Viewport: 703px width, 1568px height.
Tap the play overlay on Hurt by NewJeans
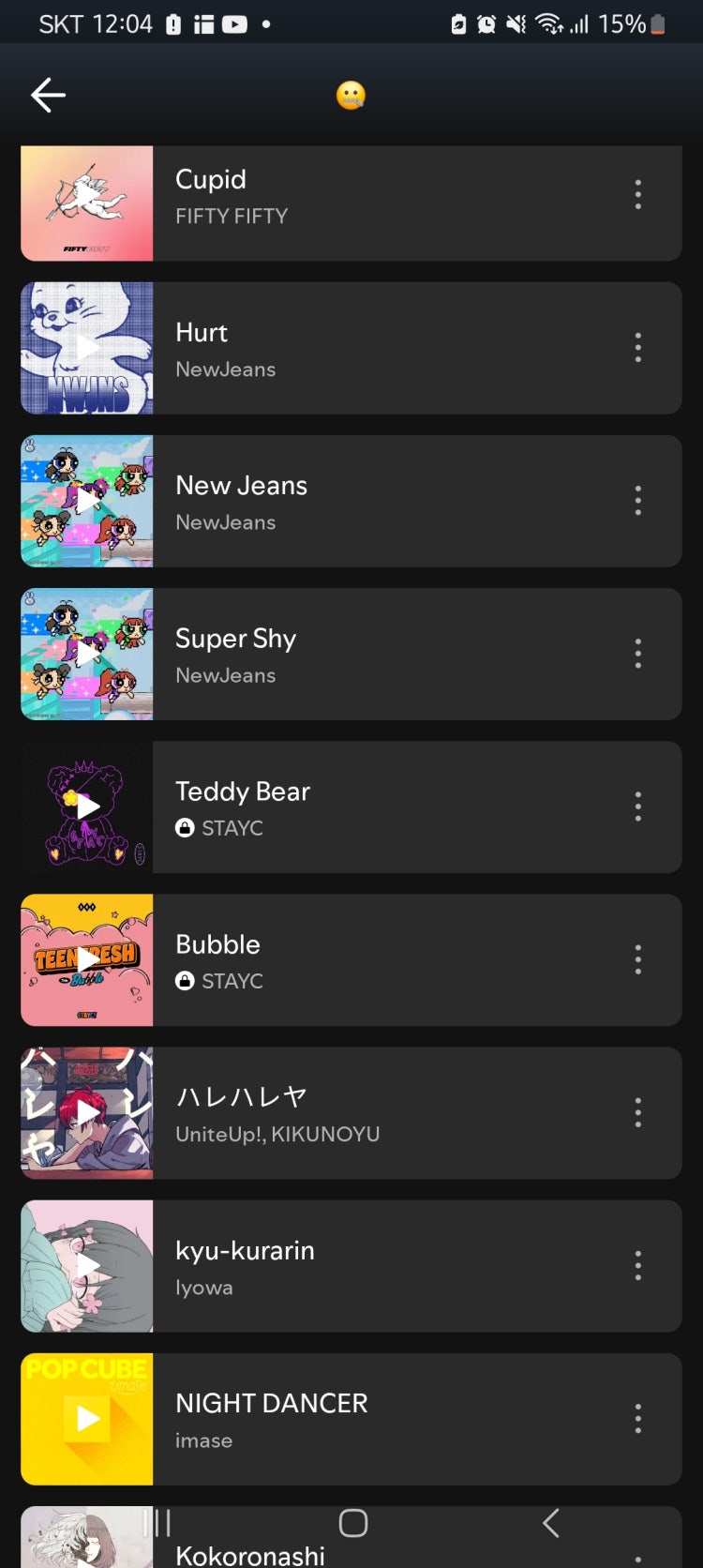(86, 348)
